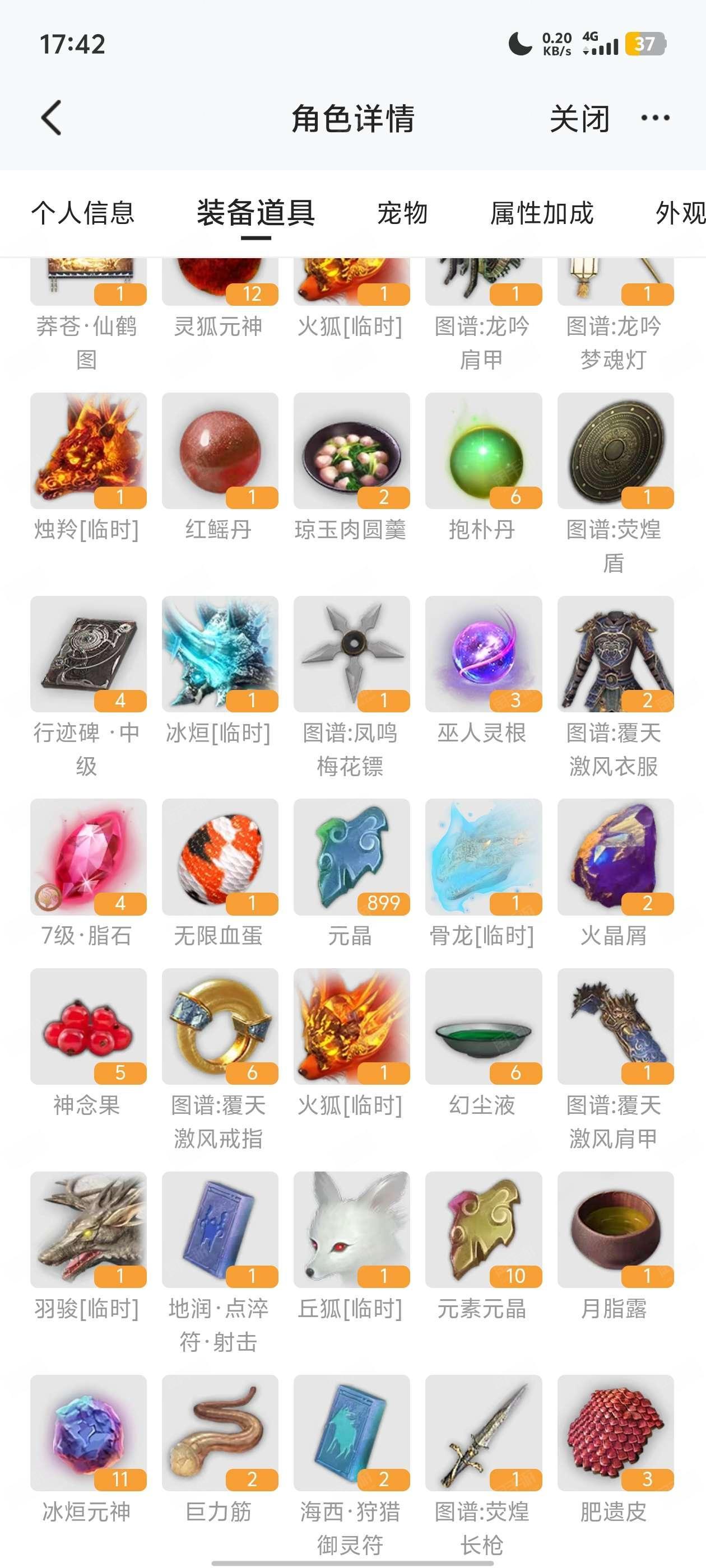View the 红鳐丹 item
Screen dimensions: 706x1568
coord(220,451)
